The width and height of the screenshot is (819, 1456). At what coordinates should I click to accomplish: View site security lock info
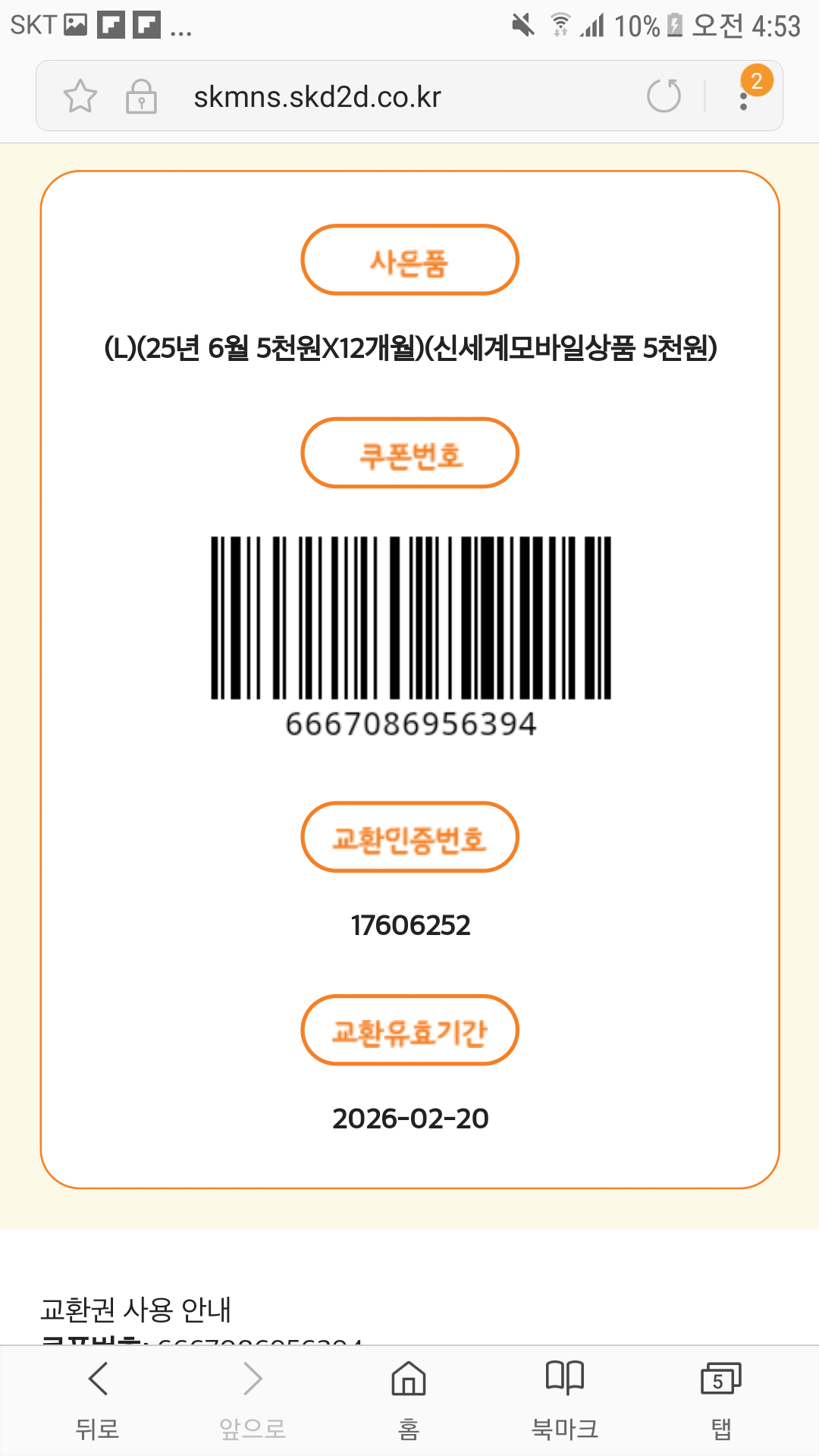141,96
